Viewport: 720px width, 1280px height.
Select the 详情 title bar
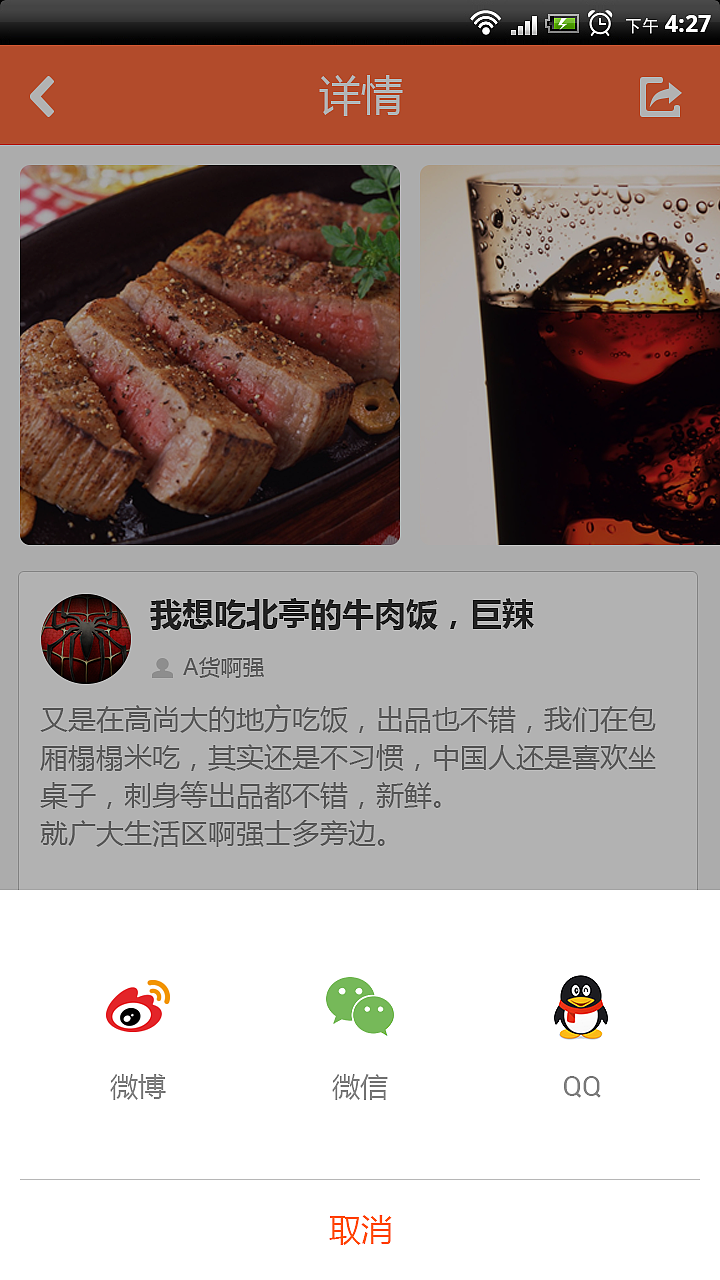[x=360, y=96]
